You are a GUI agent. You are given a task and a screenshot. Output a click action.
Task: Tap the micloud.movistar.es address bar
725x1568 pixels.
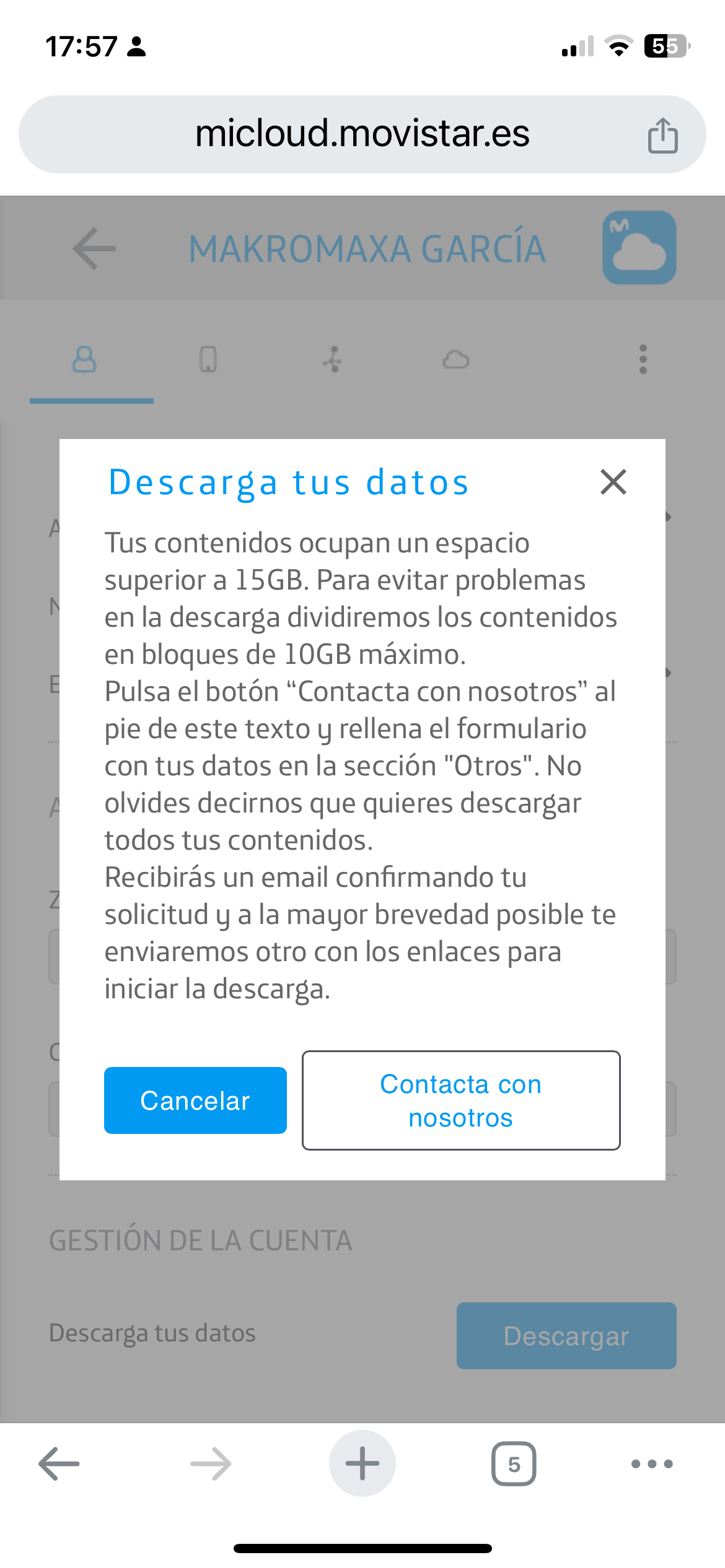click(362, 134)
